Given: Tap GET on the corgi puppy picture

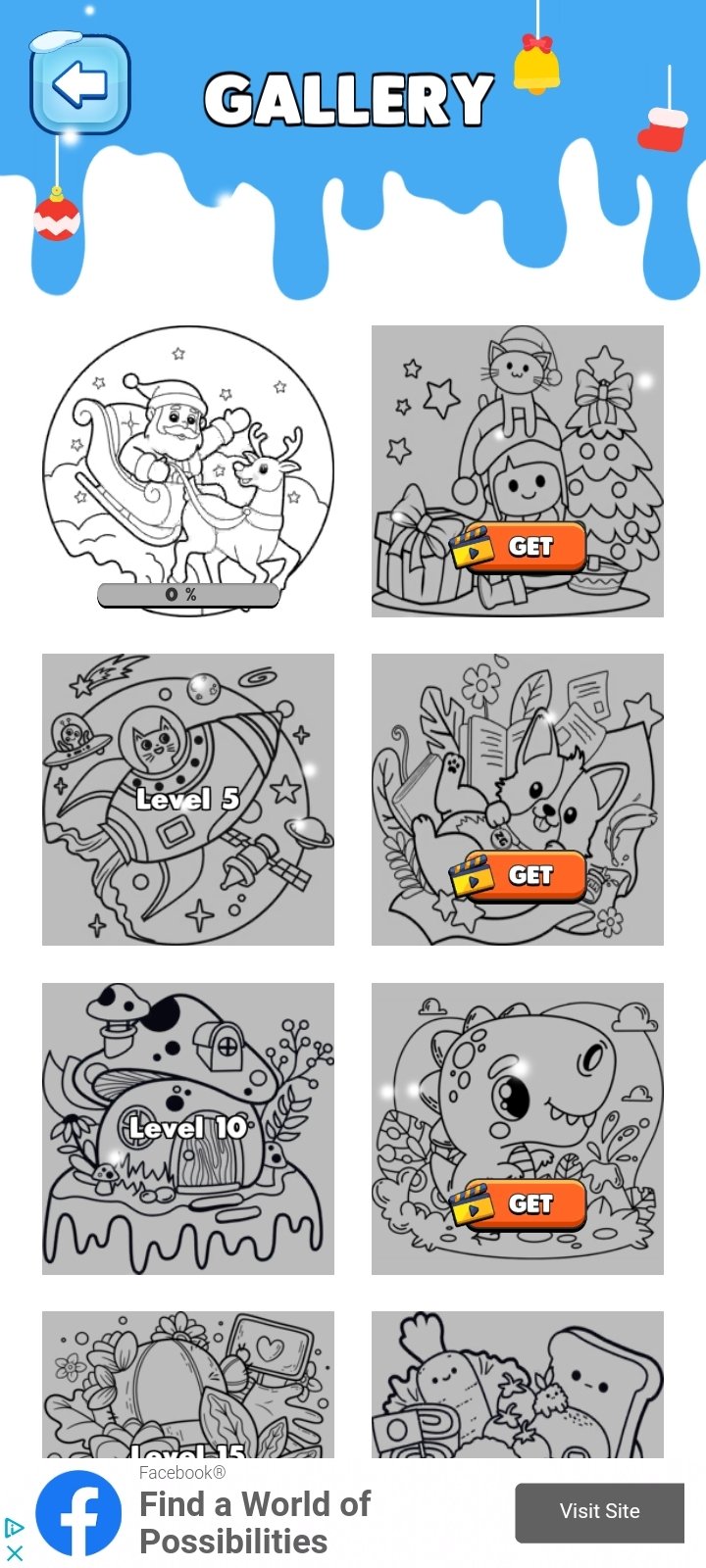Looking at the screenshot, I should [518, 875].
